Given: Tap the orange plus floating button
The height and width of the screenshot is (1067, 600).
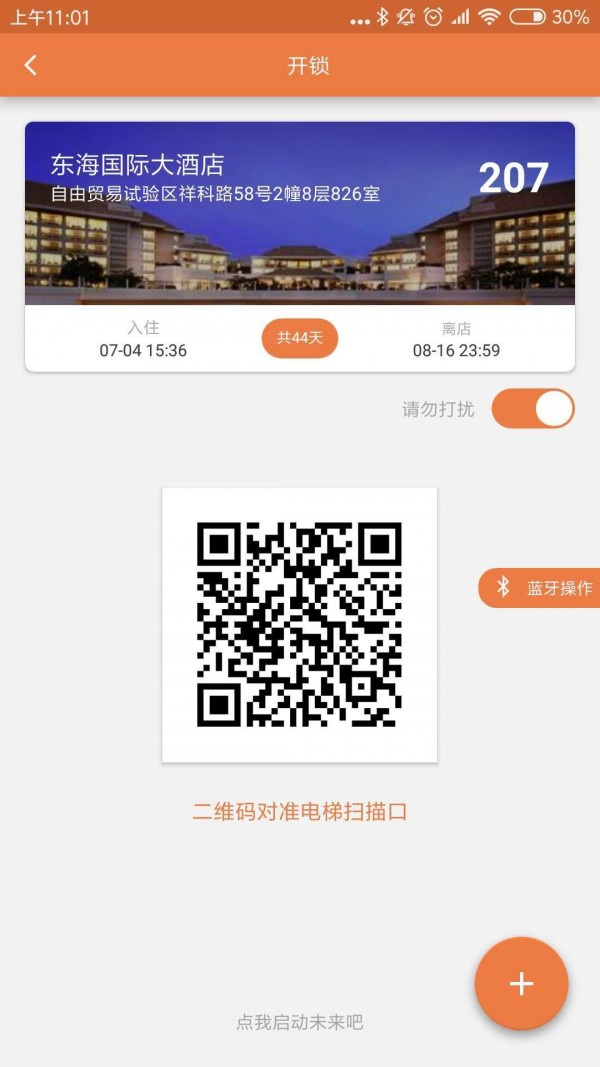Looking at the screenshot, I should pos(521,984).
